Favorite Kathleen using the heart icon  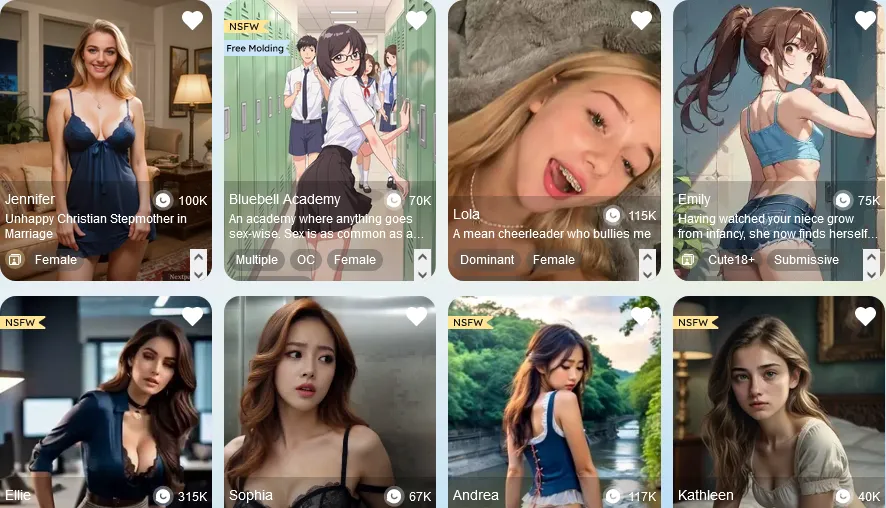[x=865, y=317]
